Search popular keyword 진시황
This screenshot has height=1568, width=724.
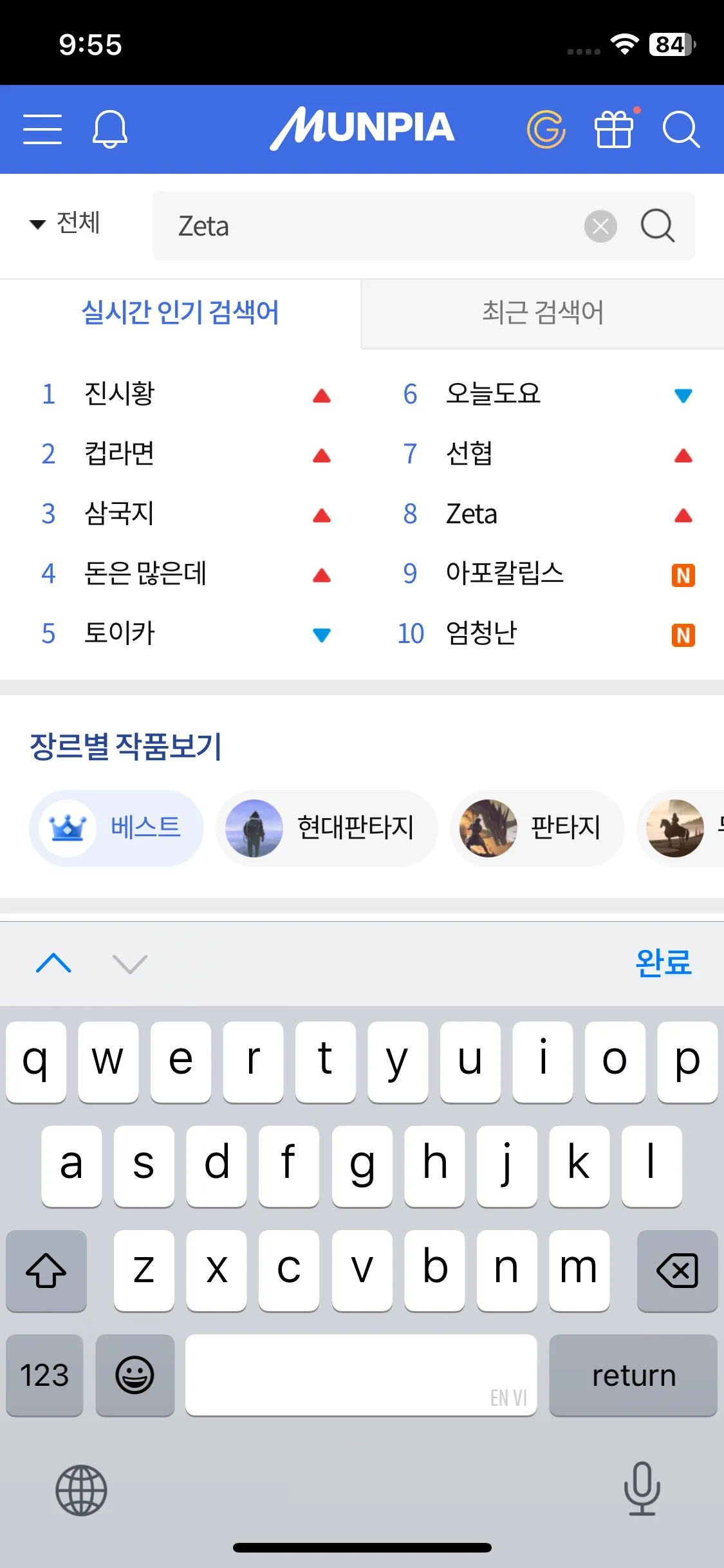(120, 394)
